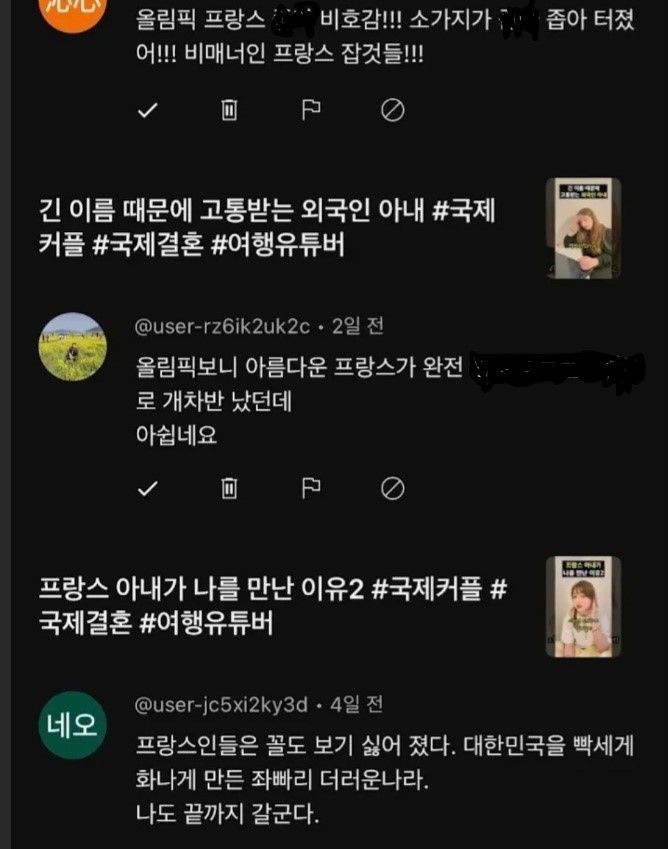Image resolution: width=668 pixels, height=849 pixels.
Task: Delete the comment by user-rz6ik2uk2c
Action: [229, 488]
